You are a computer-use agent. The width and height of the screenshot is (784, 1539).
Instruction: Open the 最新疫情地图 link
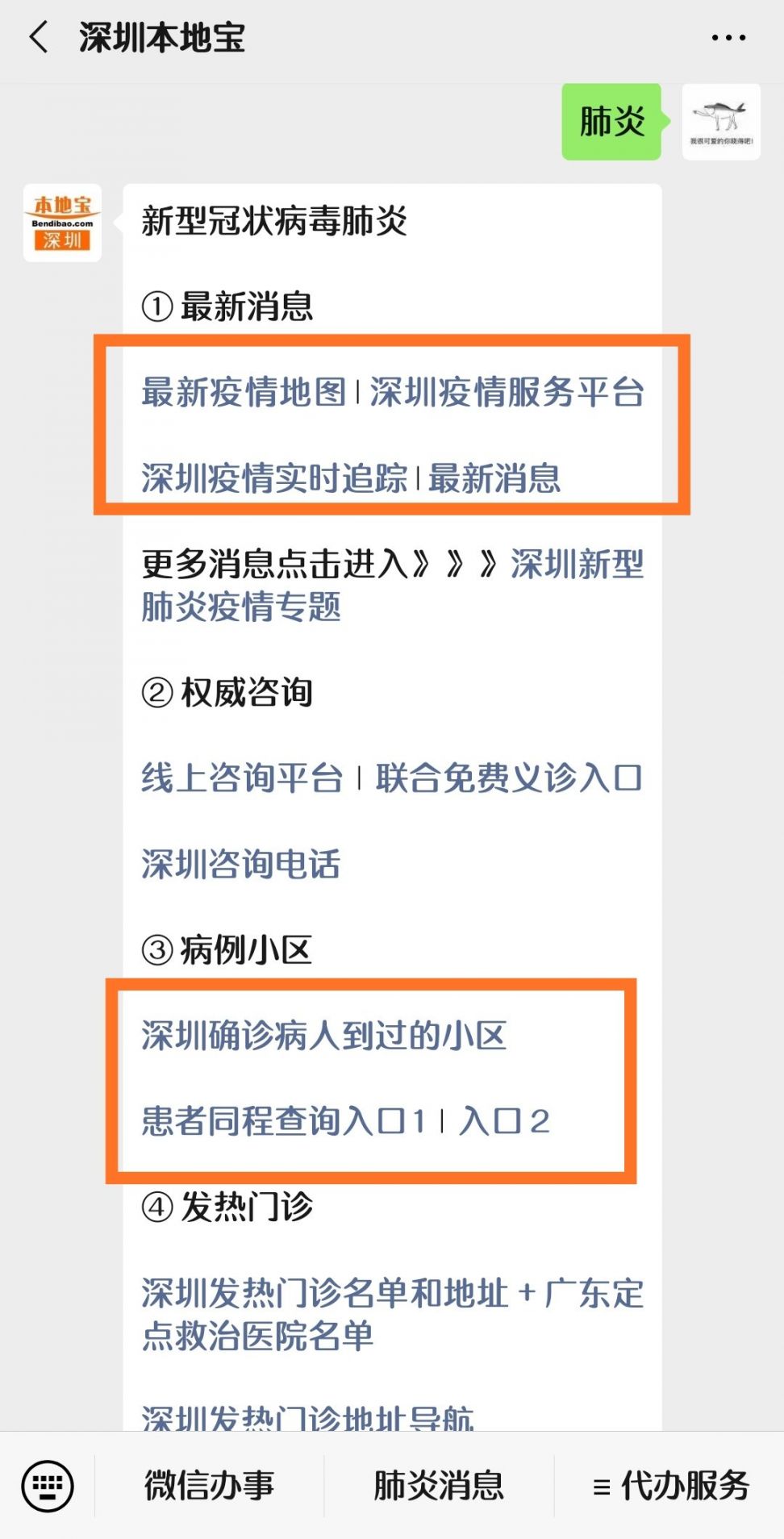pos(244,393)
